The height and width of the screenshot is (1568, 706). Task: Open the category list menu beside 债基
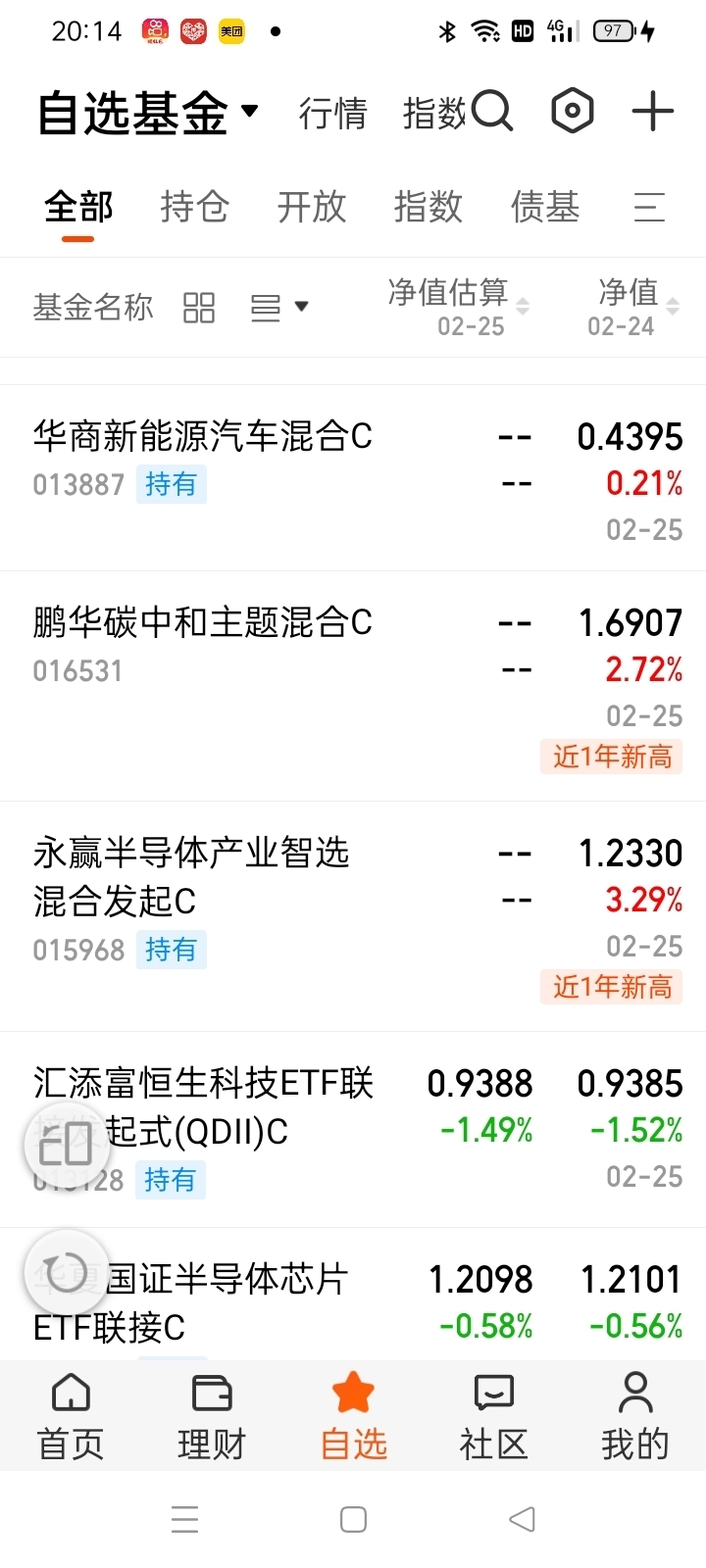click(x=649, y=207)
